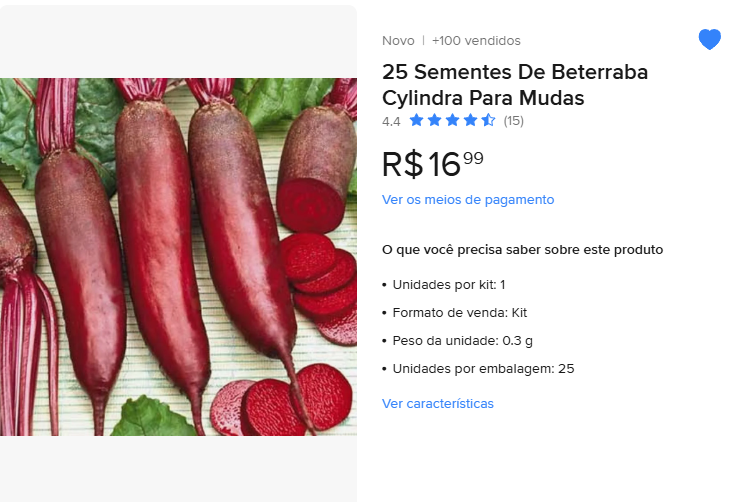
Task: Toggle the favorite heart icon
Action: click(x=709, y=40)
